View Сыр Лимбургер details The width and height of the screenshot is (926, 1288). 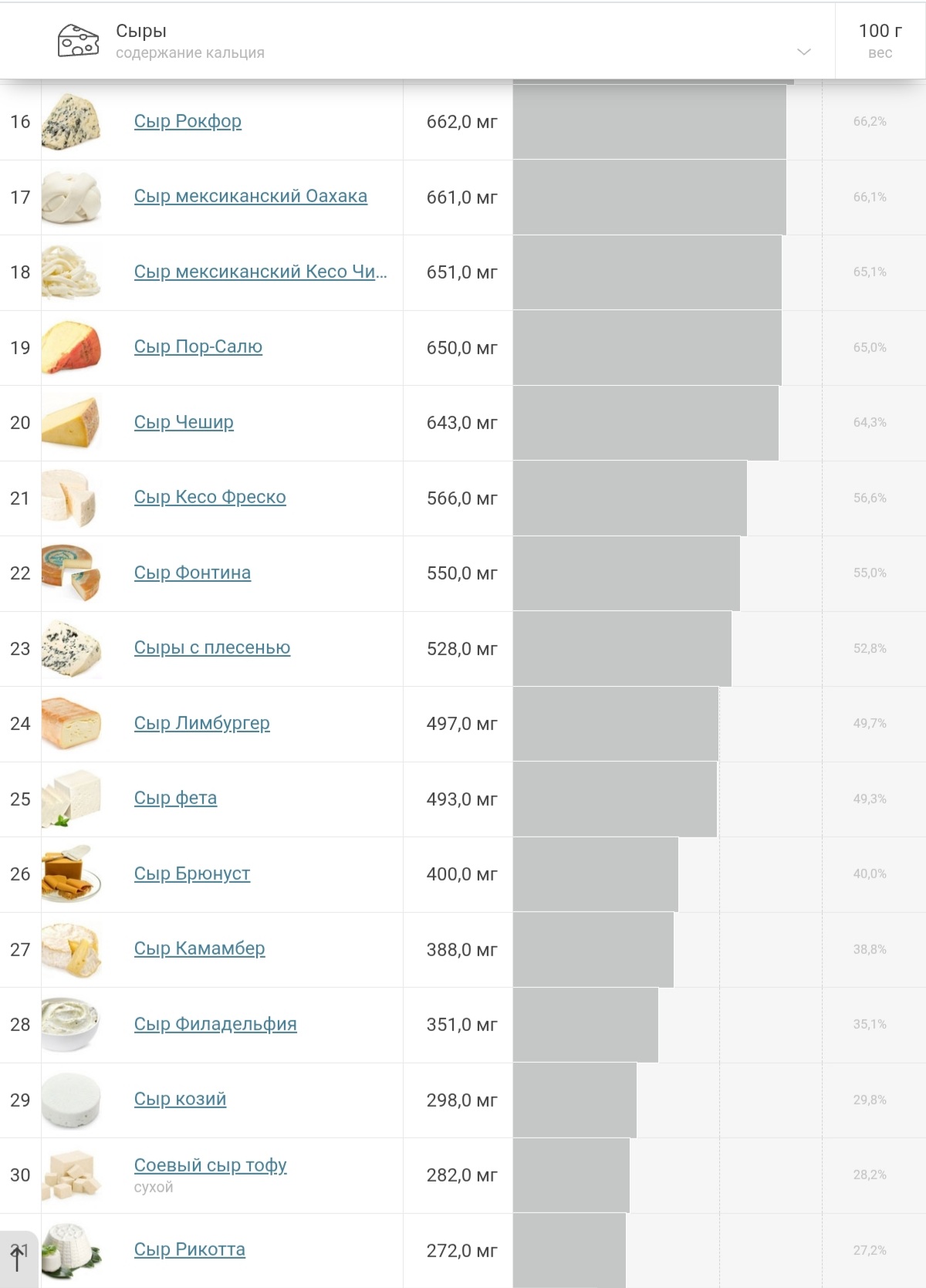(201, 723)
